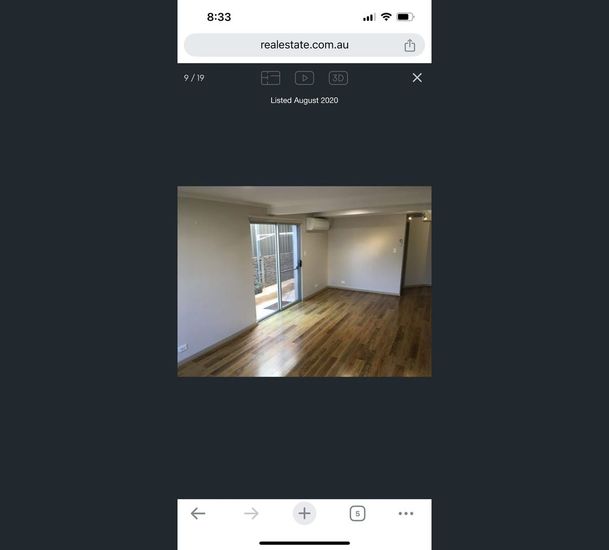This screenshot has width=609, height=550.
Task: Open the browser's more options menu
Action: (406, 513)
